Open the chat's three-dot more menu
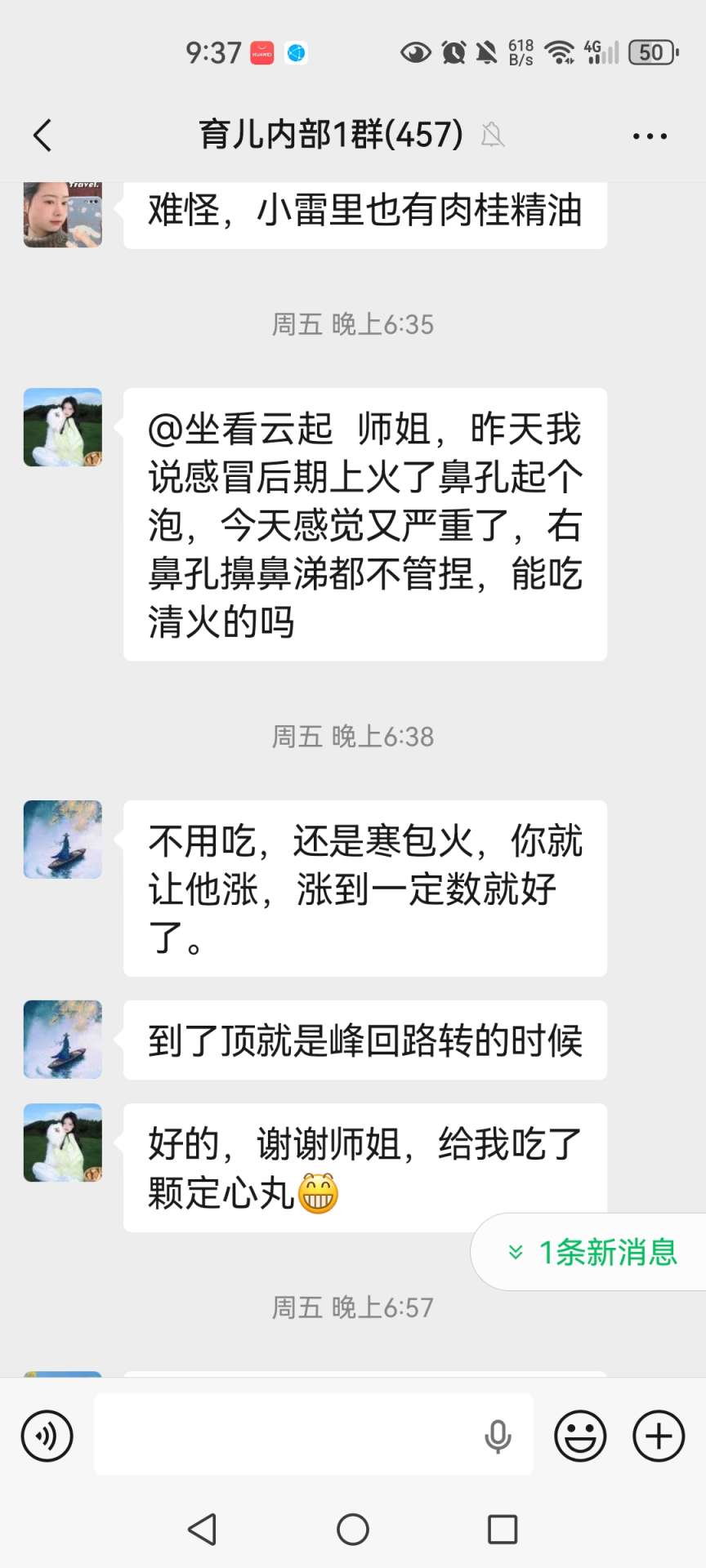 point(650,136)
